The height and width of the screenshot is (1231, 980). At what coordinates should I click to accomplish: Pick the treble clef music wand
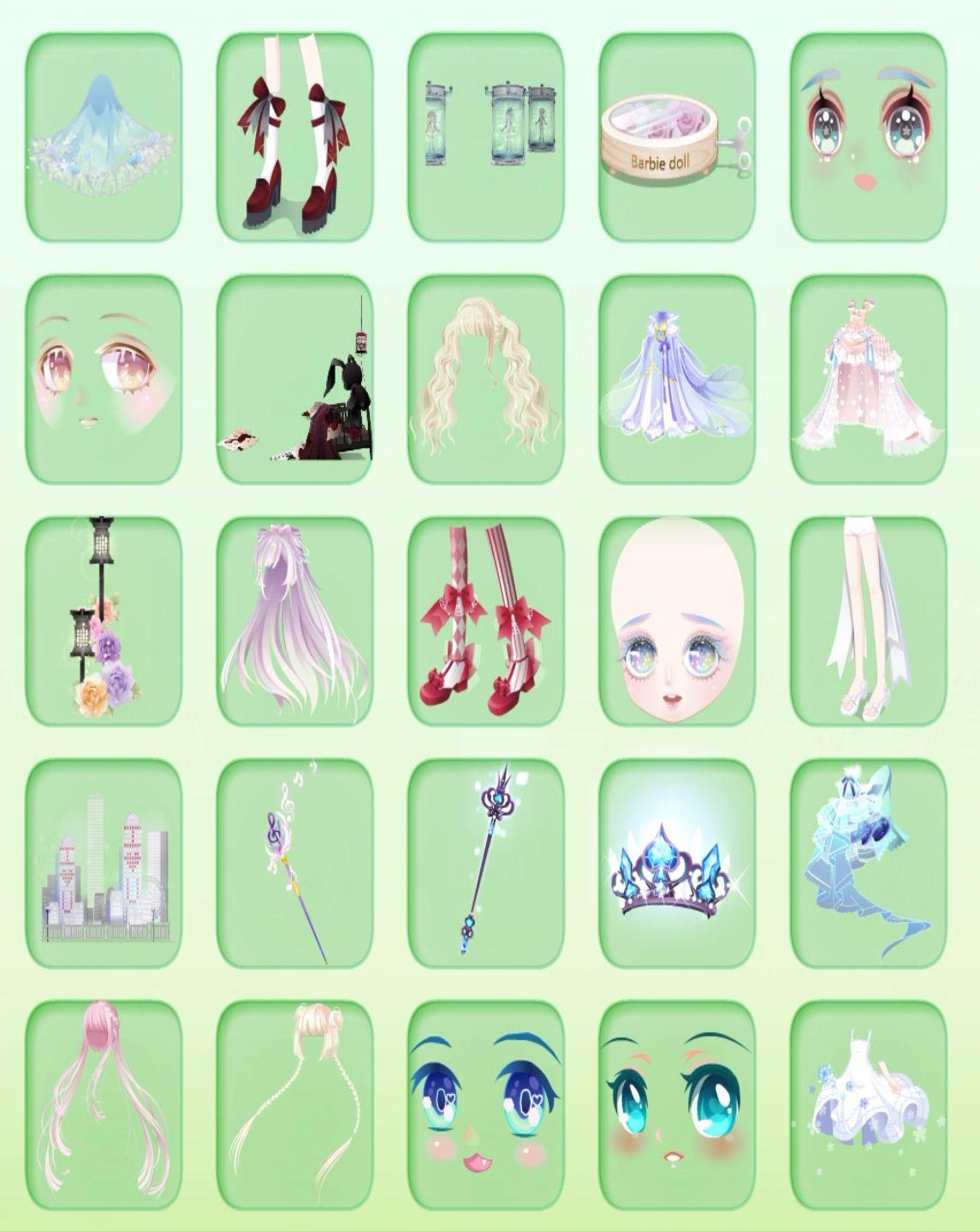point(294,864)
